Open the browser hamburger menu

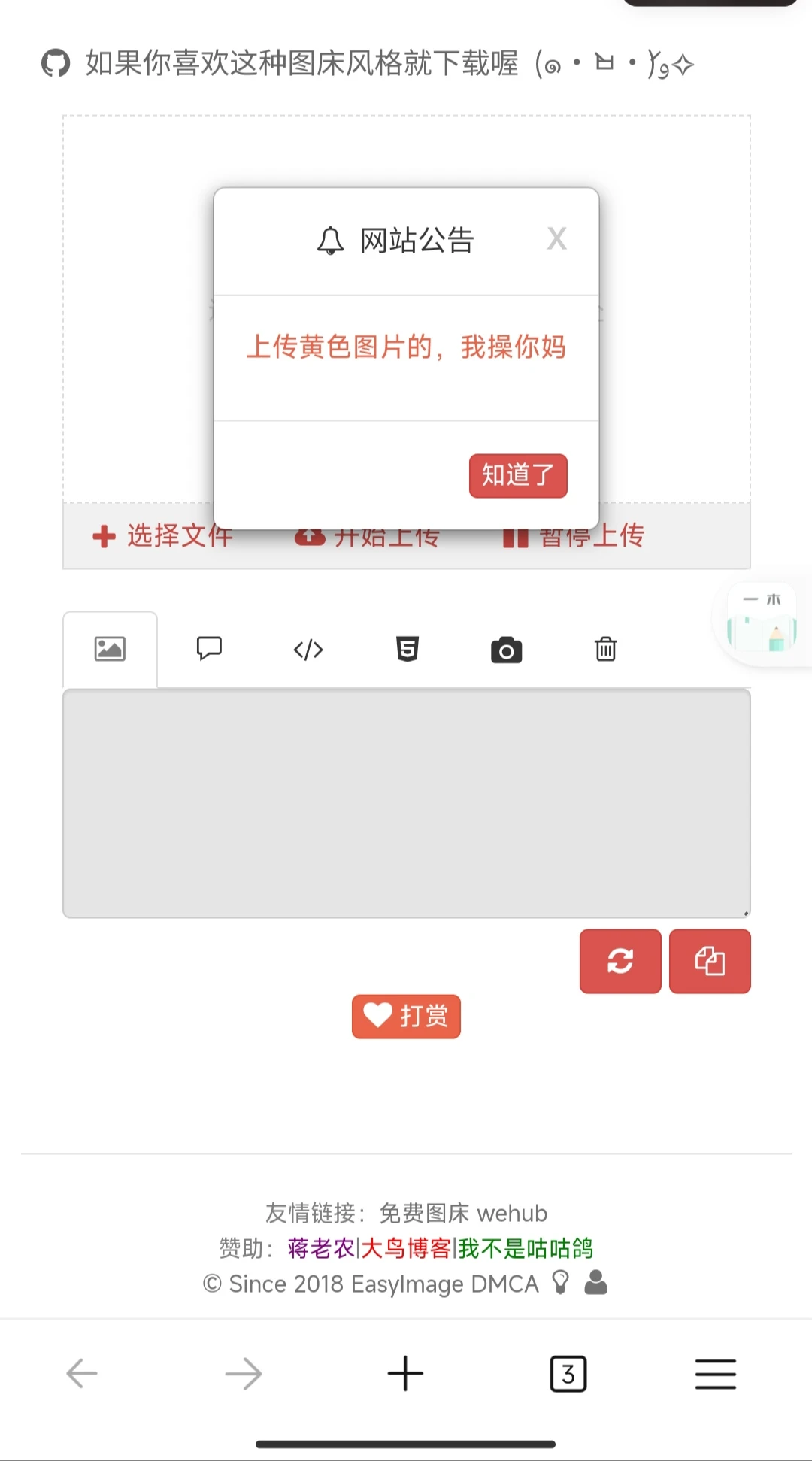coord(715,1375)
